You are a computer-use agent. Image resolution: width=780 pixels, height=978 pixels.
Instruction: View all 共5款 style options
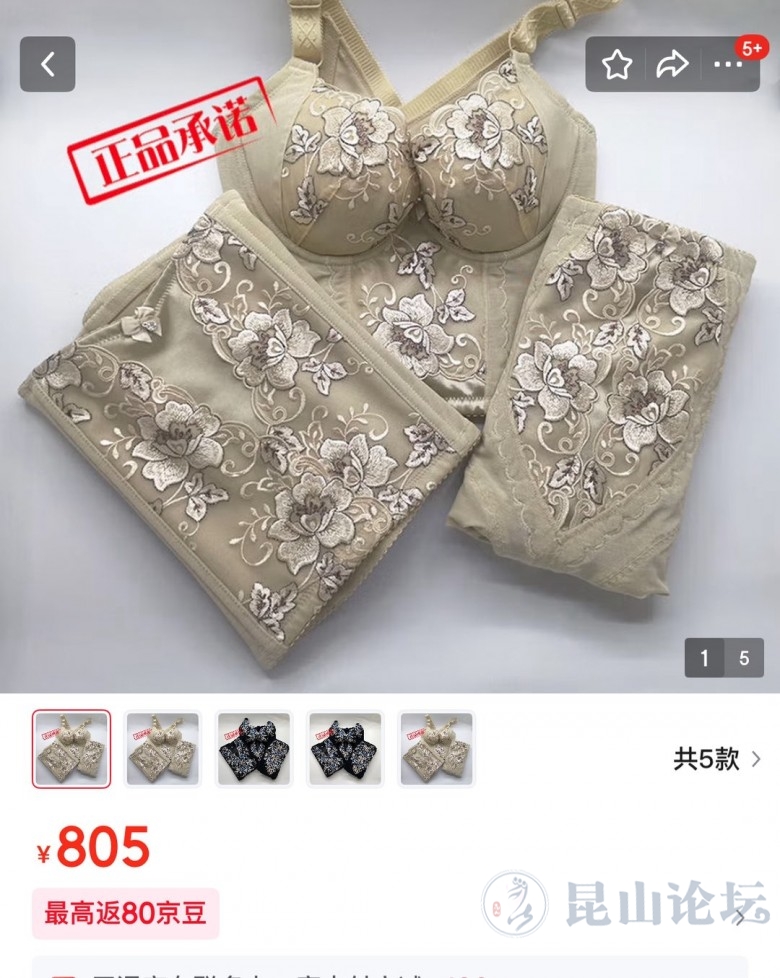click(x=716, y=759)
